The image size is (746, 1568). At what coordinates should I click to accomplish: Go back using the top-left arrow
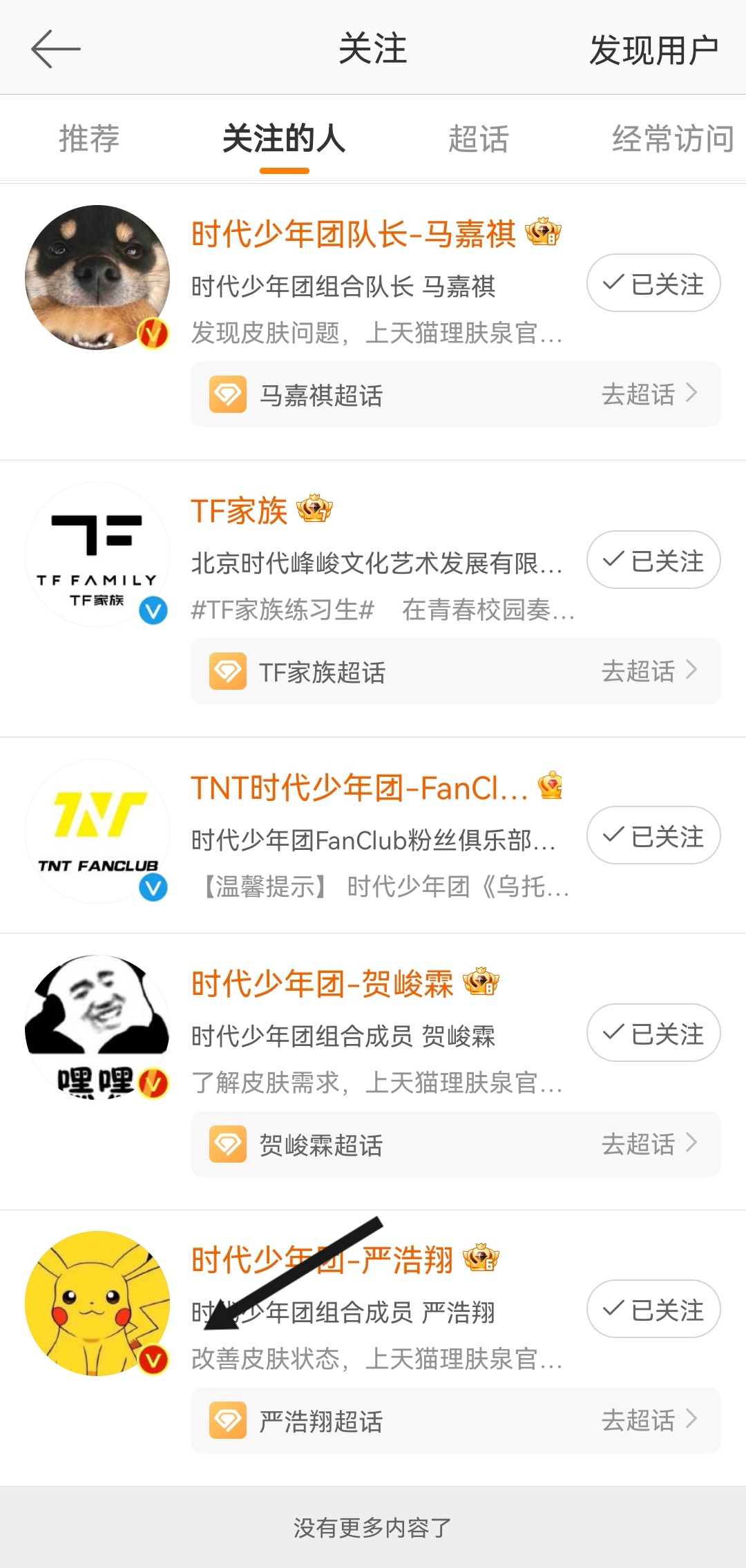(55, 49)
